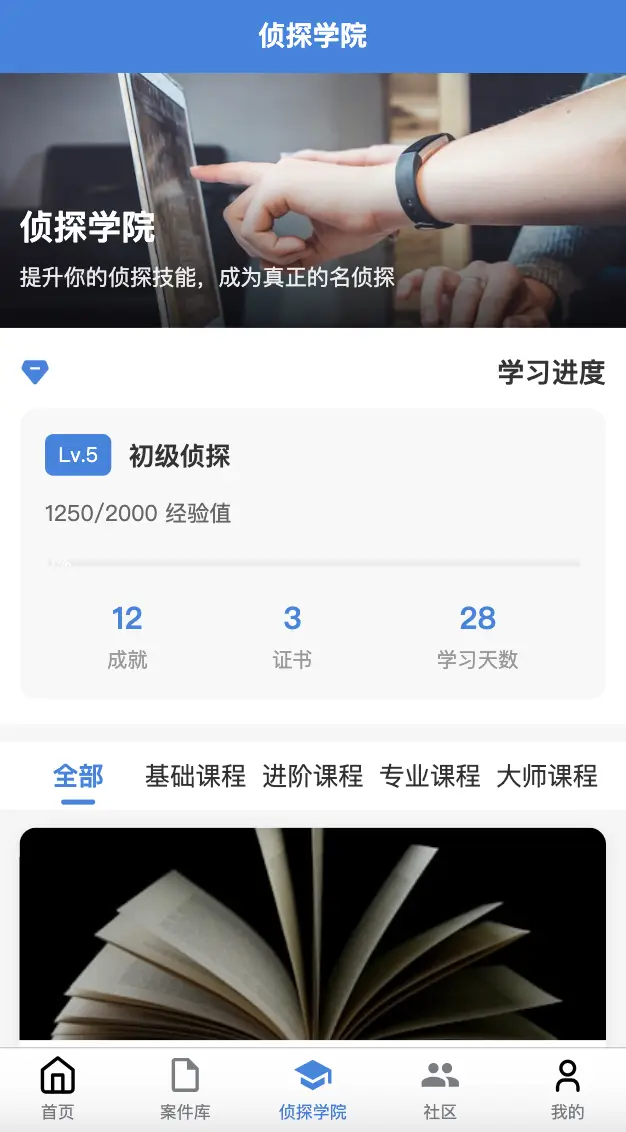Image resolution: width=626 pixels, height=1132 pixels.
Task: Filter courses by 专业课程
Action: tap(430, 776)
